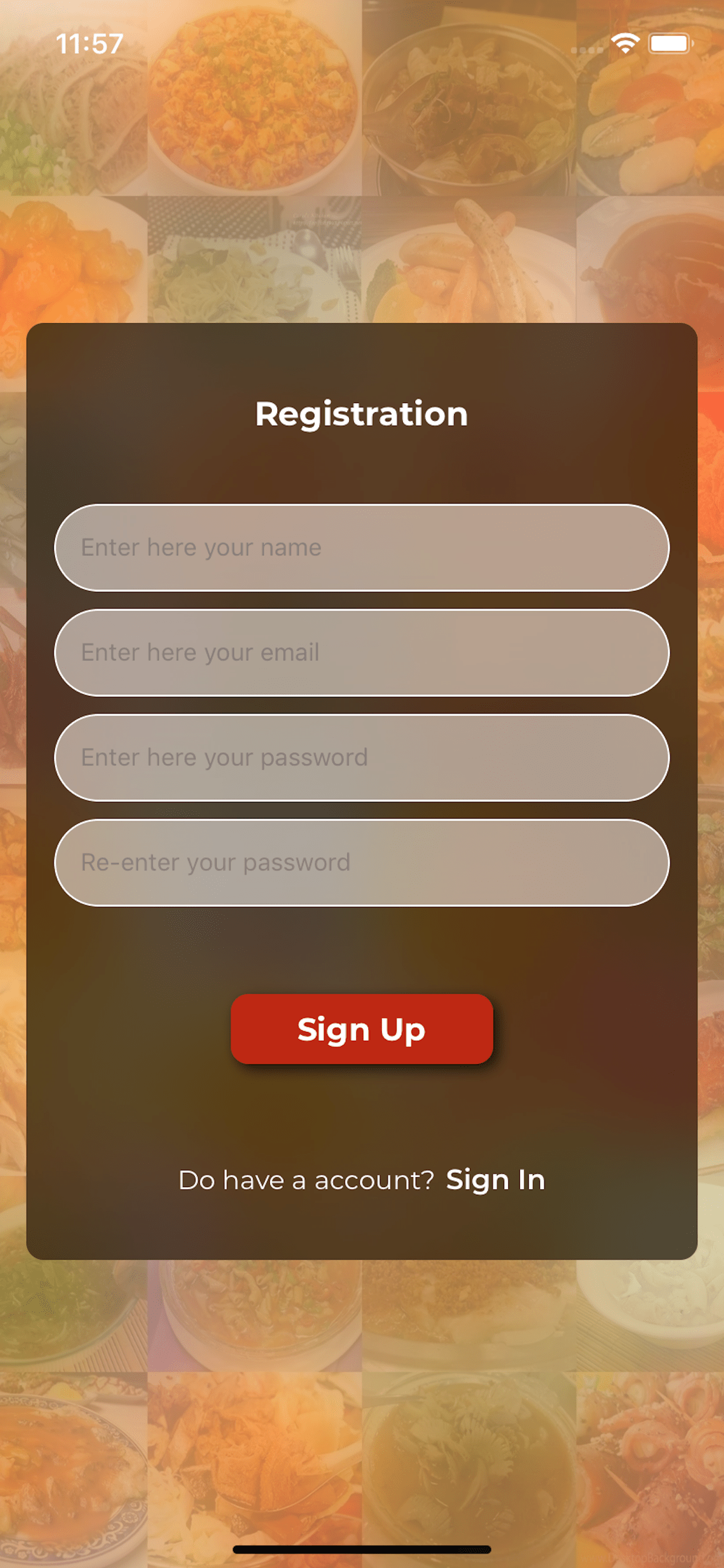Focus the email entry field
The height and width of the screenshot is (1568, 724).
click(x=361, y=652)
